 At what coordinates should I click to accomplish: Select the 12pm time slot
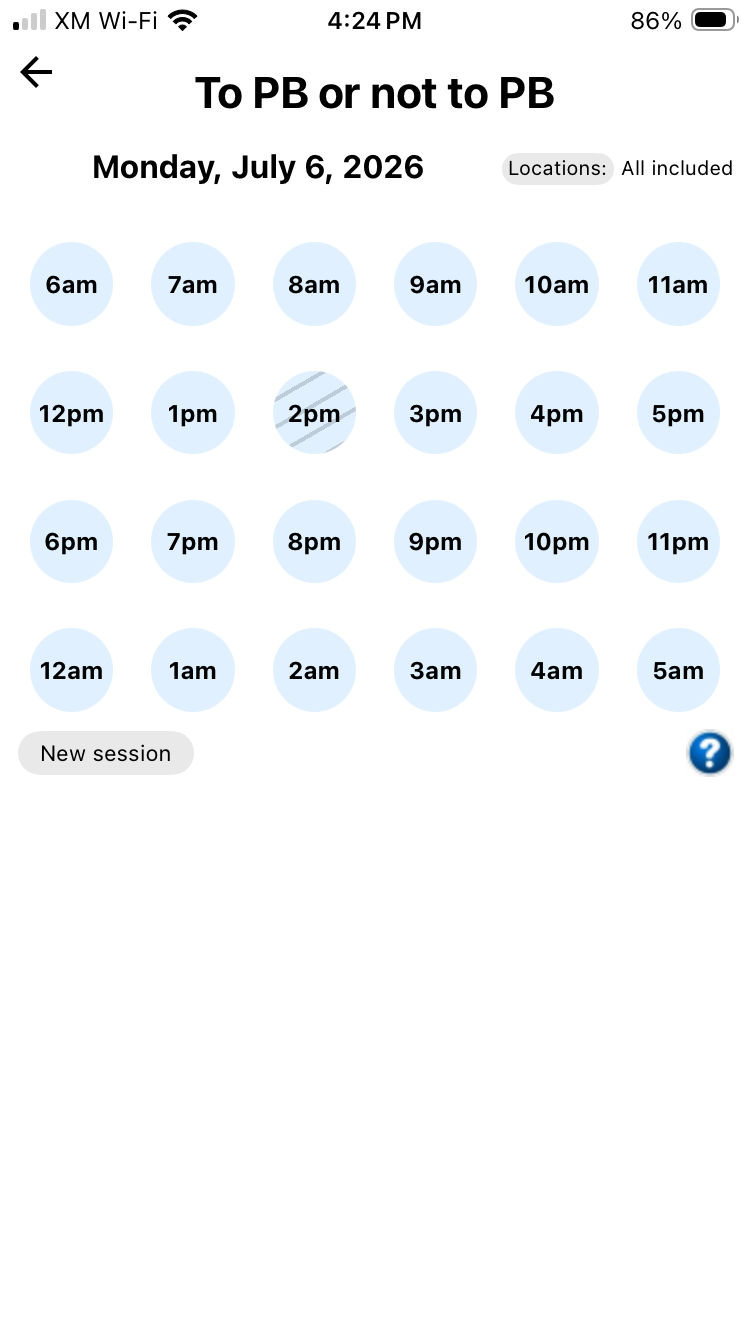pyautogui.click(x=71, y=413)
